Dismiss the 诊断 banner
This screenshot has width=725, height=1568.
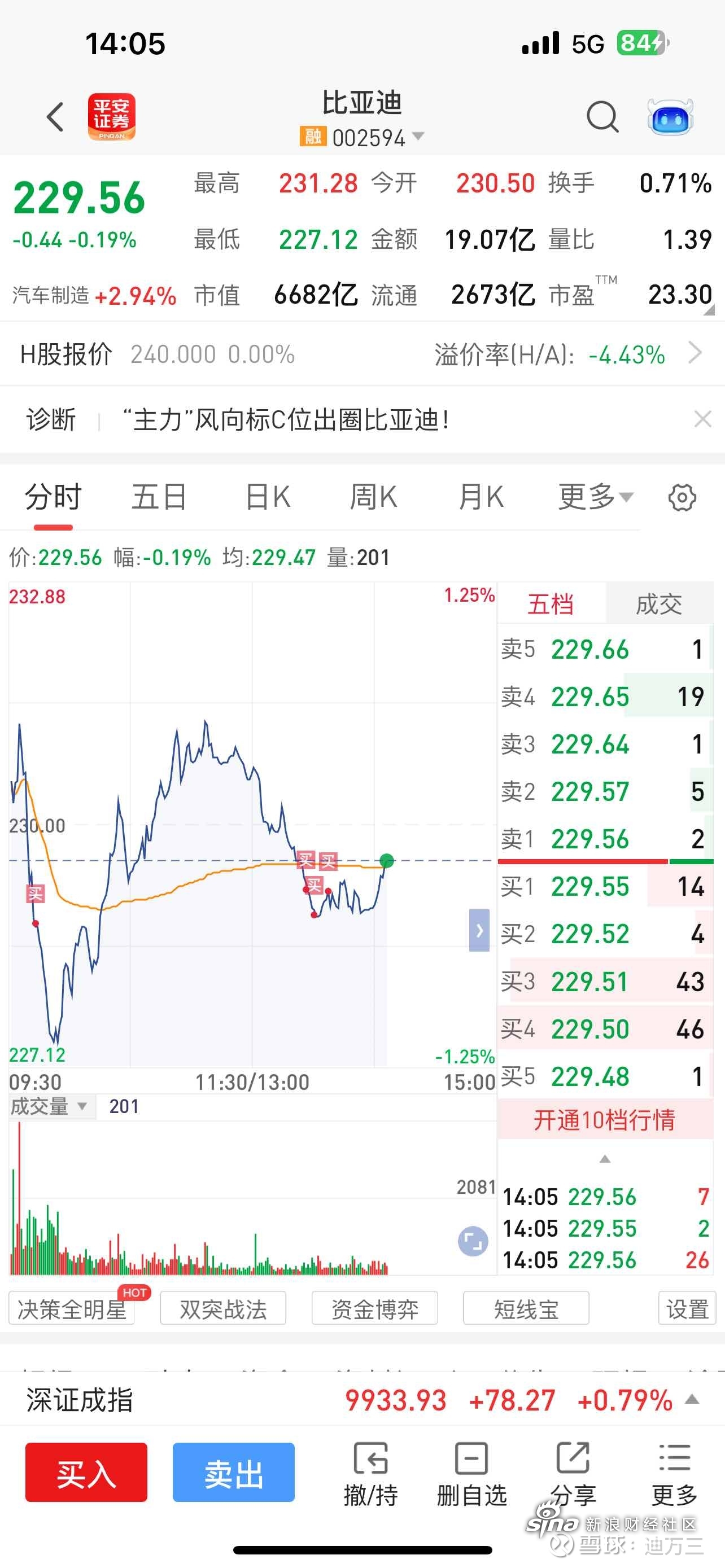coord(702,419)
